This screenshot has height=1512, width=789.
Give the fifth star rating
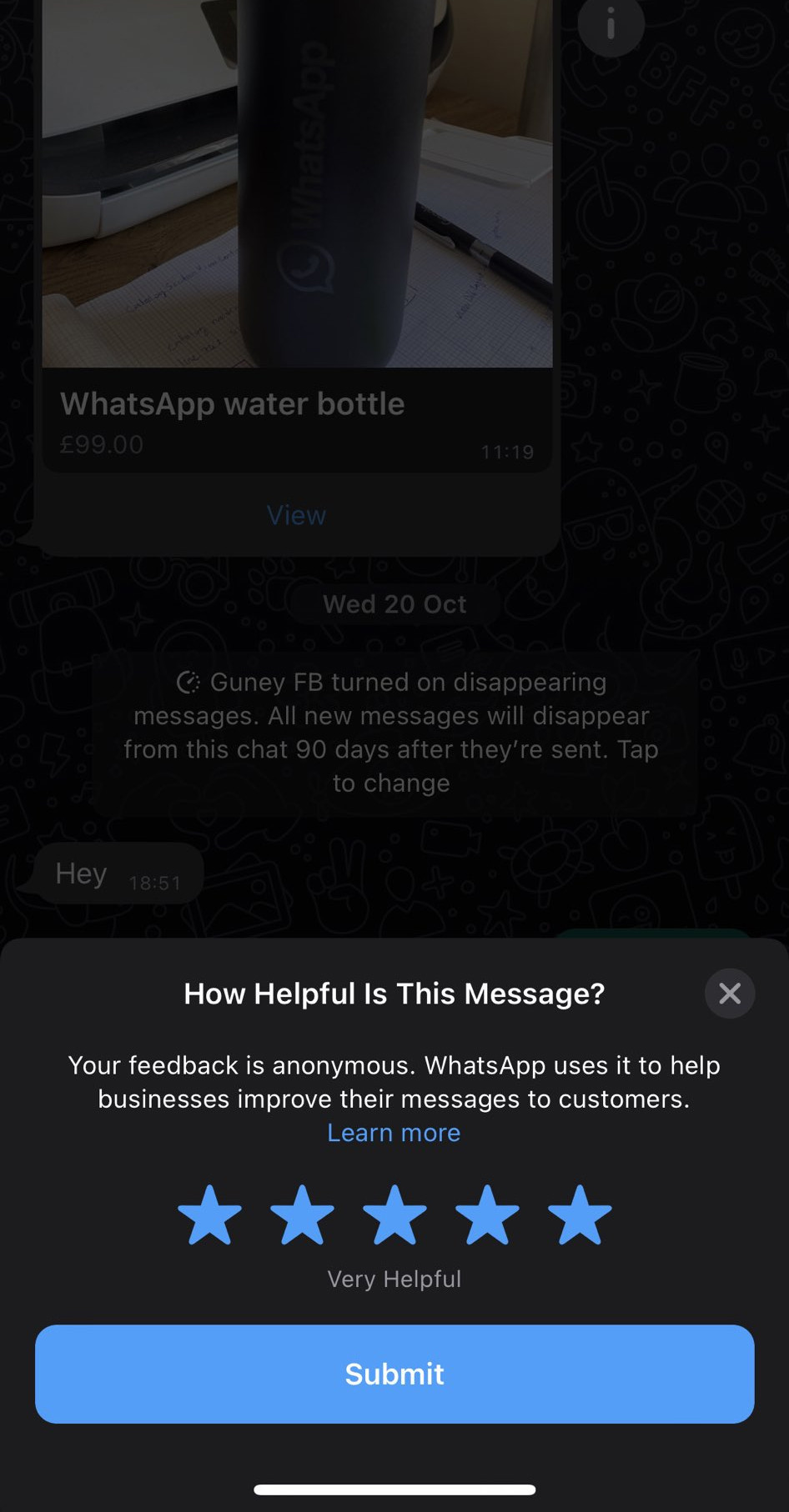coord(580,1214)
